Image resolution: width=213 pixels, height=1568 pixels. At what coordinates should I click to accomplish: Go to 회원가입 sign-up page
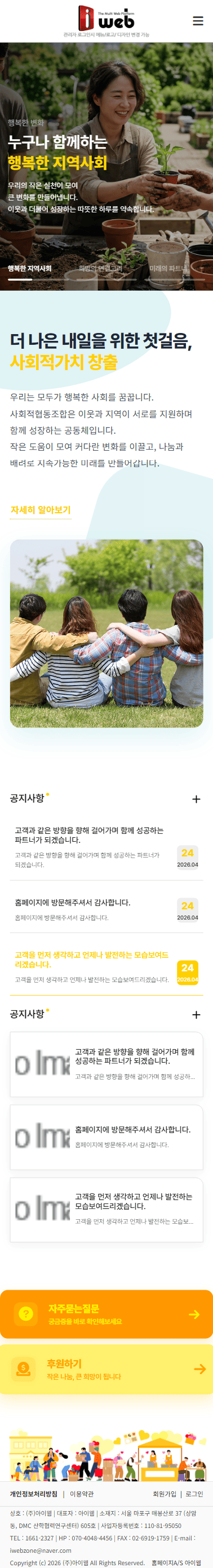pyautogui.click(x=165, y=1494)
